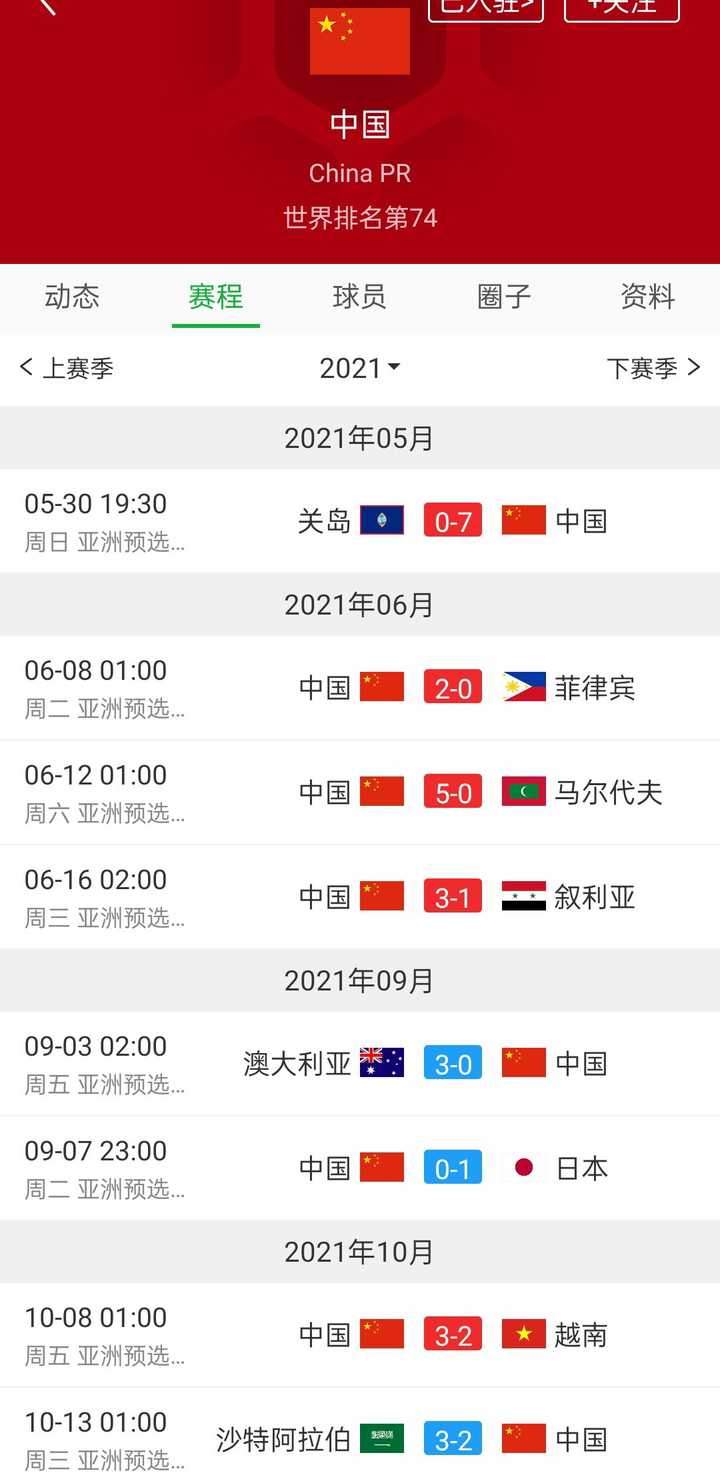Open the 关岛 vs 中国 0-7 match
Screen dimensions: 720x1483
(x=360, y=521)
